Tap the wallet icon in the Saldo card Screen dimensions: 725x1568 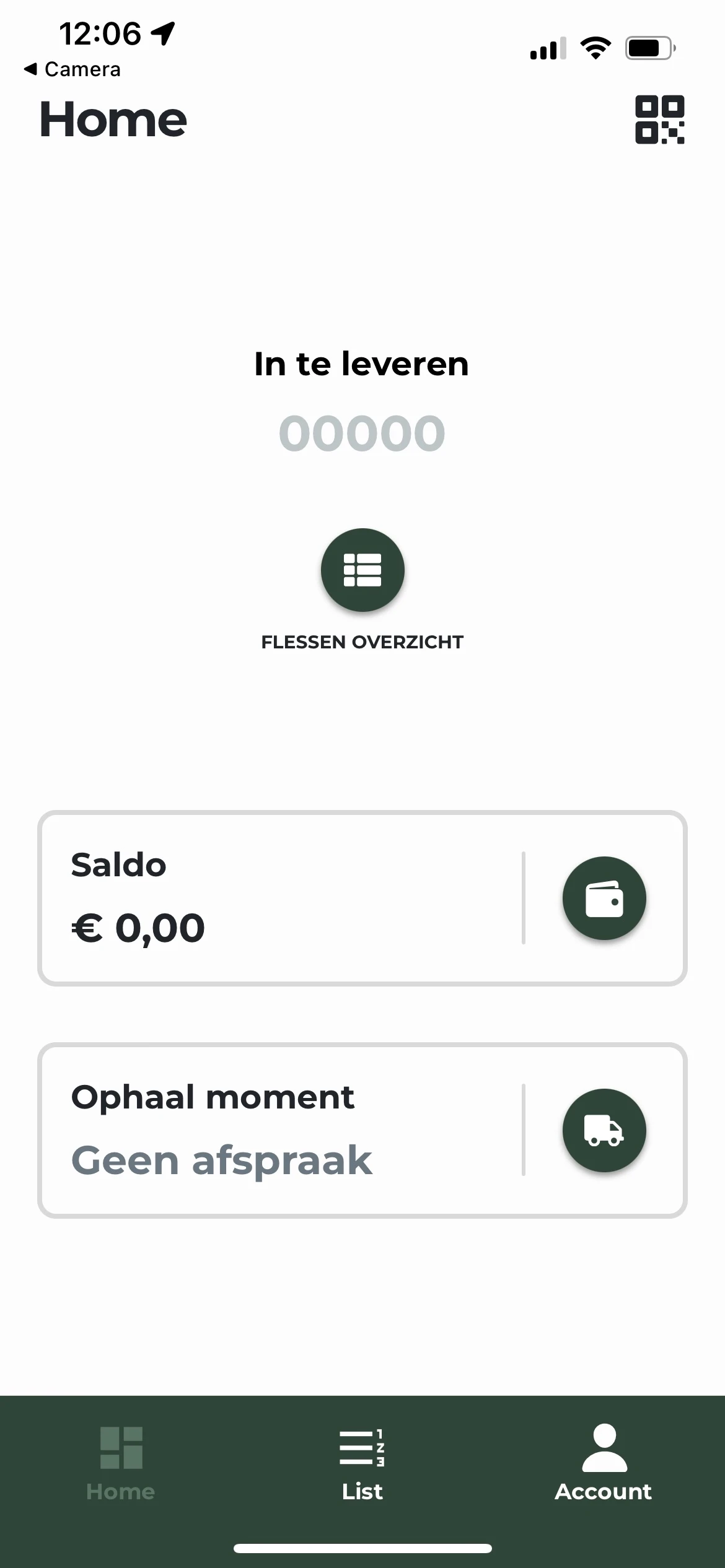604,898
